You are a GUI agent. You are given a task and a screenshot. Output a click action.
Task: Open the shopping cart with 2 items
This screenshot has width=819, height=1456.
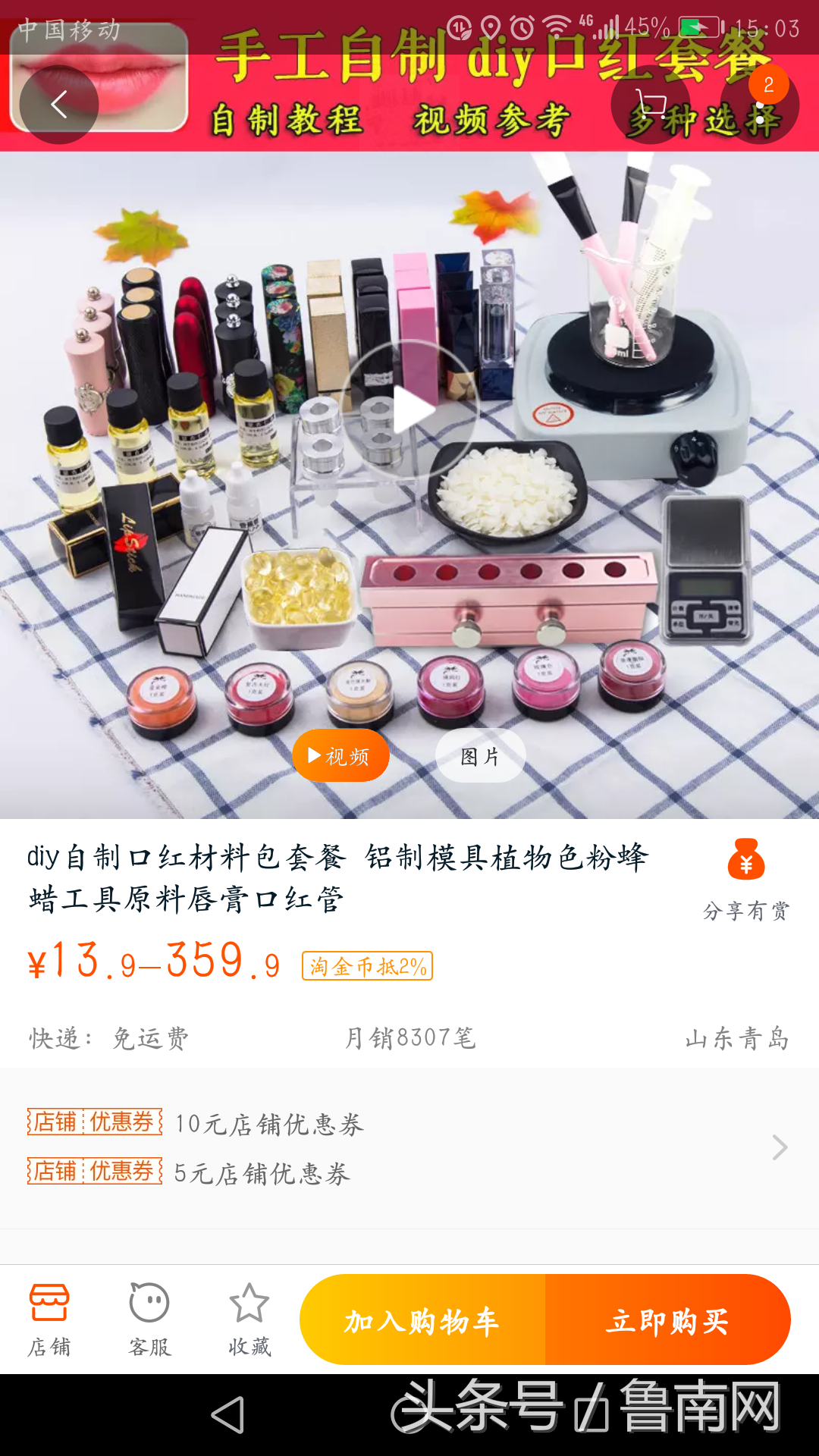(x=651, y=106)
